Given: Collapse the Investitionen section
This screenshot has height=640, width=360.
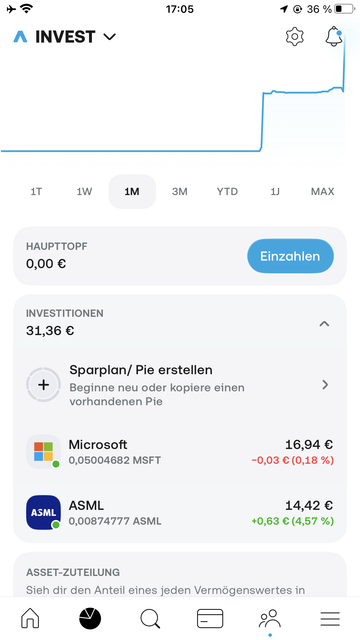Looking at the screenshot, I should click(324, 324).
